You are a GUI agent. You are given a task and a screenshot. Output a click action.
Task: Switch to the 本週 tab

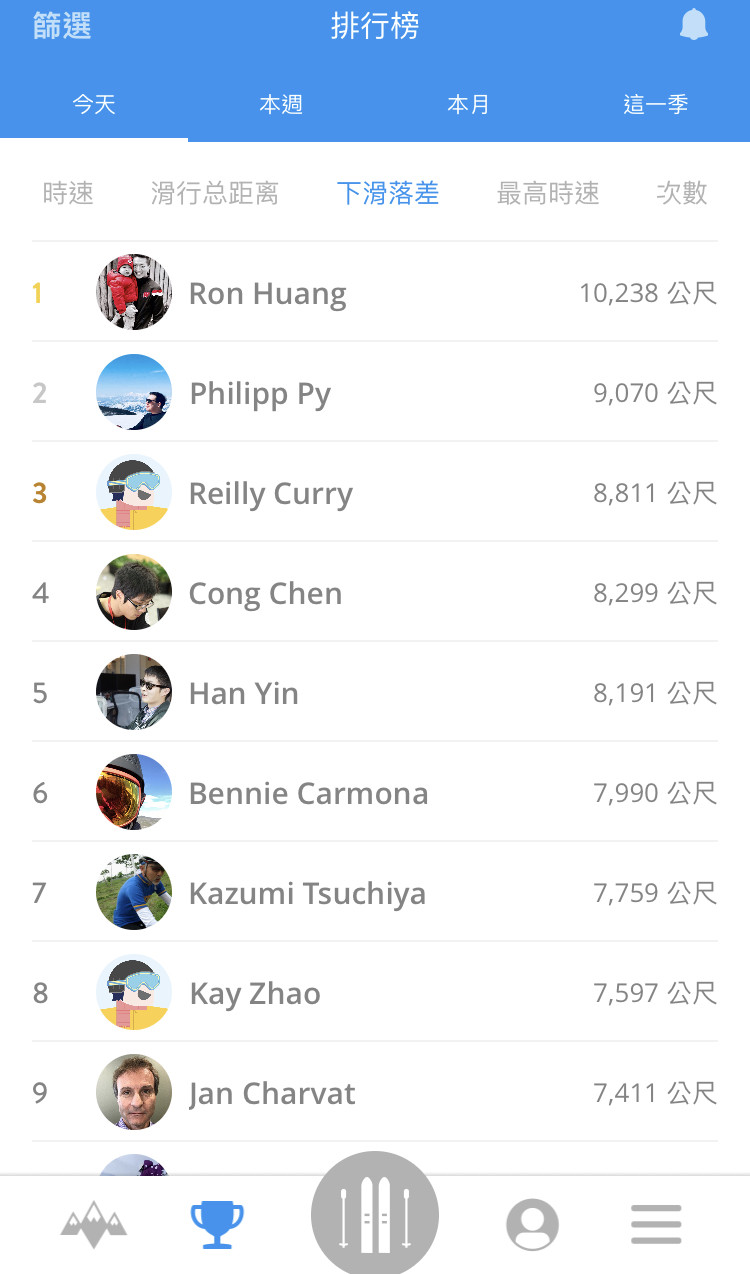click(x=281, y=104)
